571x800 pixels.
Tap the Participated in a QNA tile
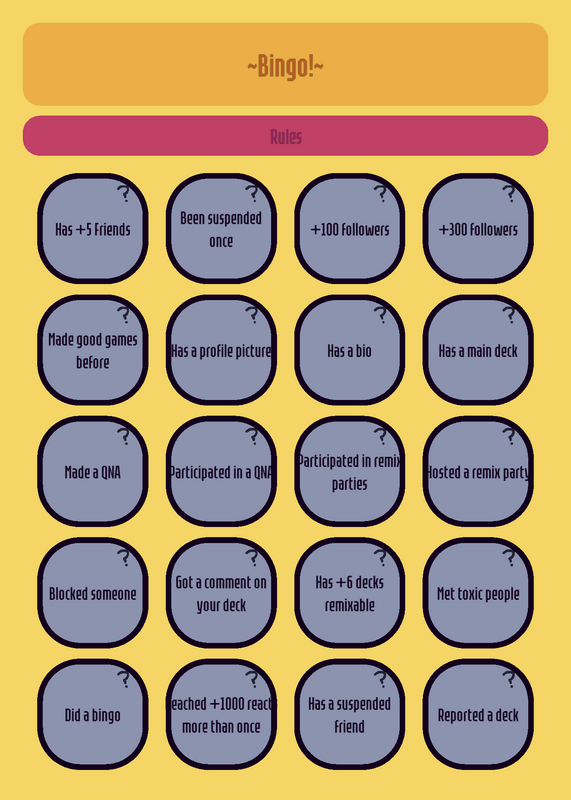tap(221, 471)
